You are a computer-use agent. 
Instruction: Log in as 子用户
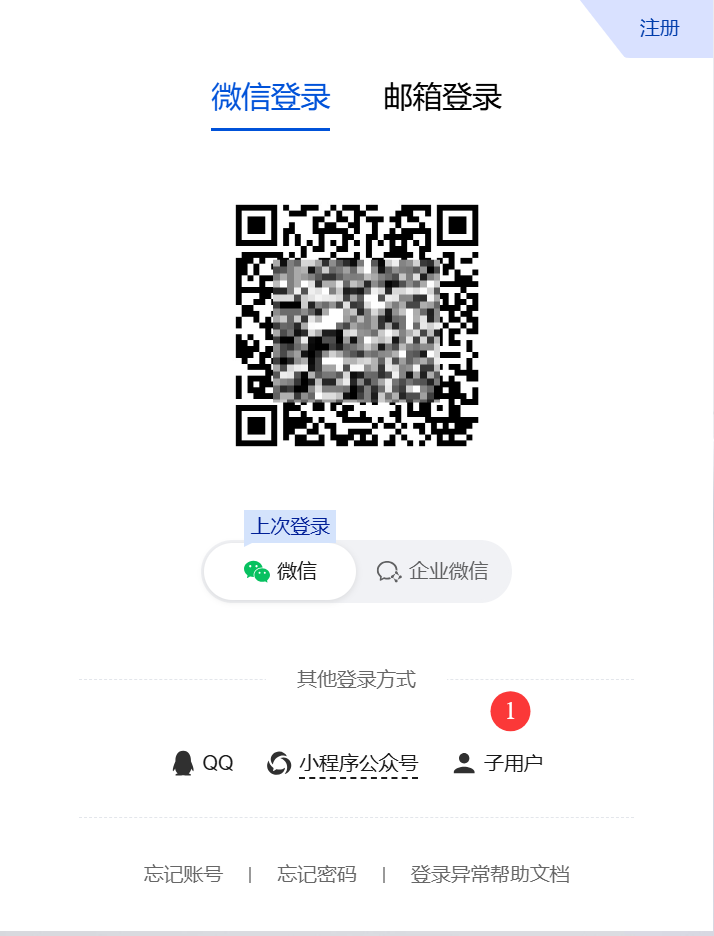coord(498,764)
